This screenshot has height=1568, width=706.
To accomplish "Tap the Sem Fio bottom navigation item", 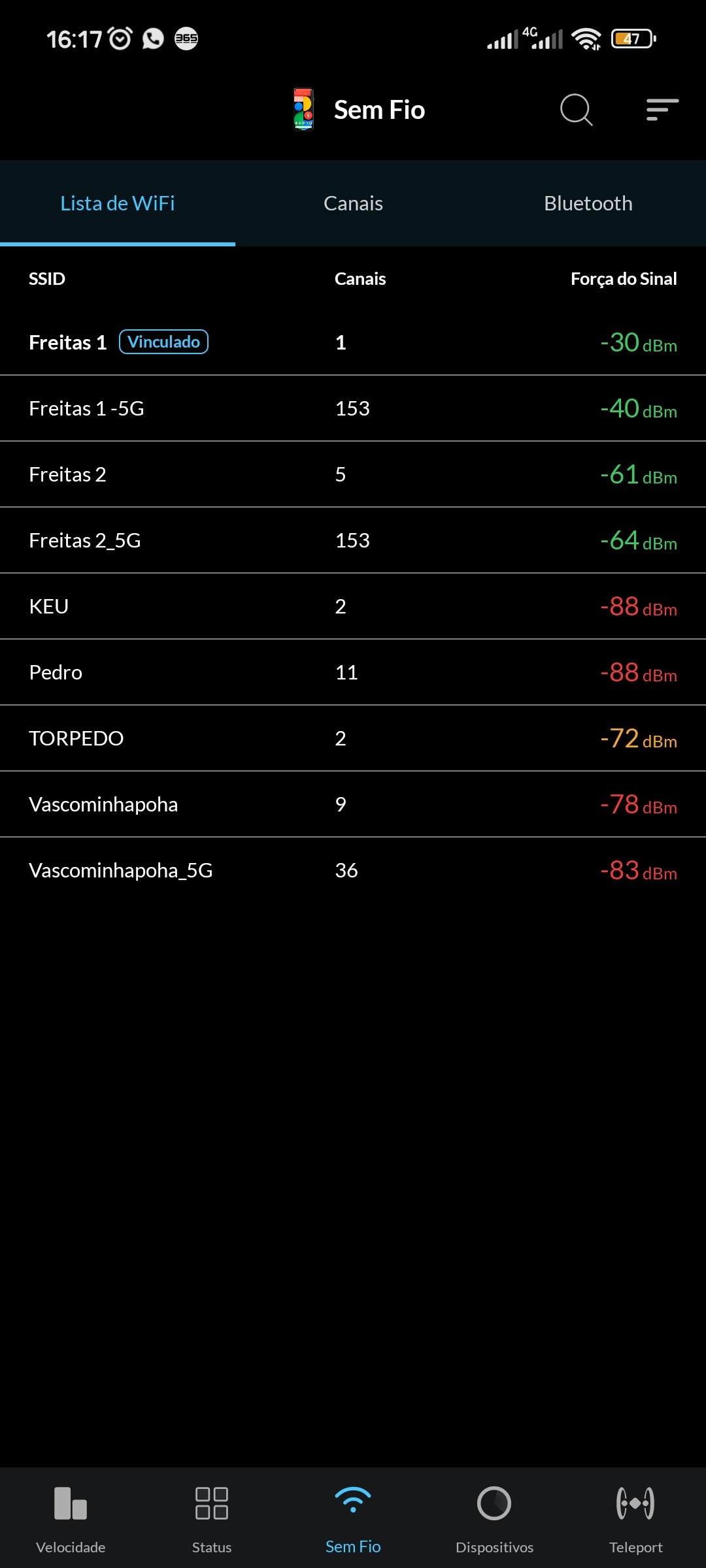I will tap(353, 1518).
